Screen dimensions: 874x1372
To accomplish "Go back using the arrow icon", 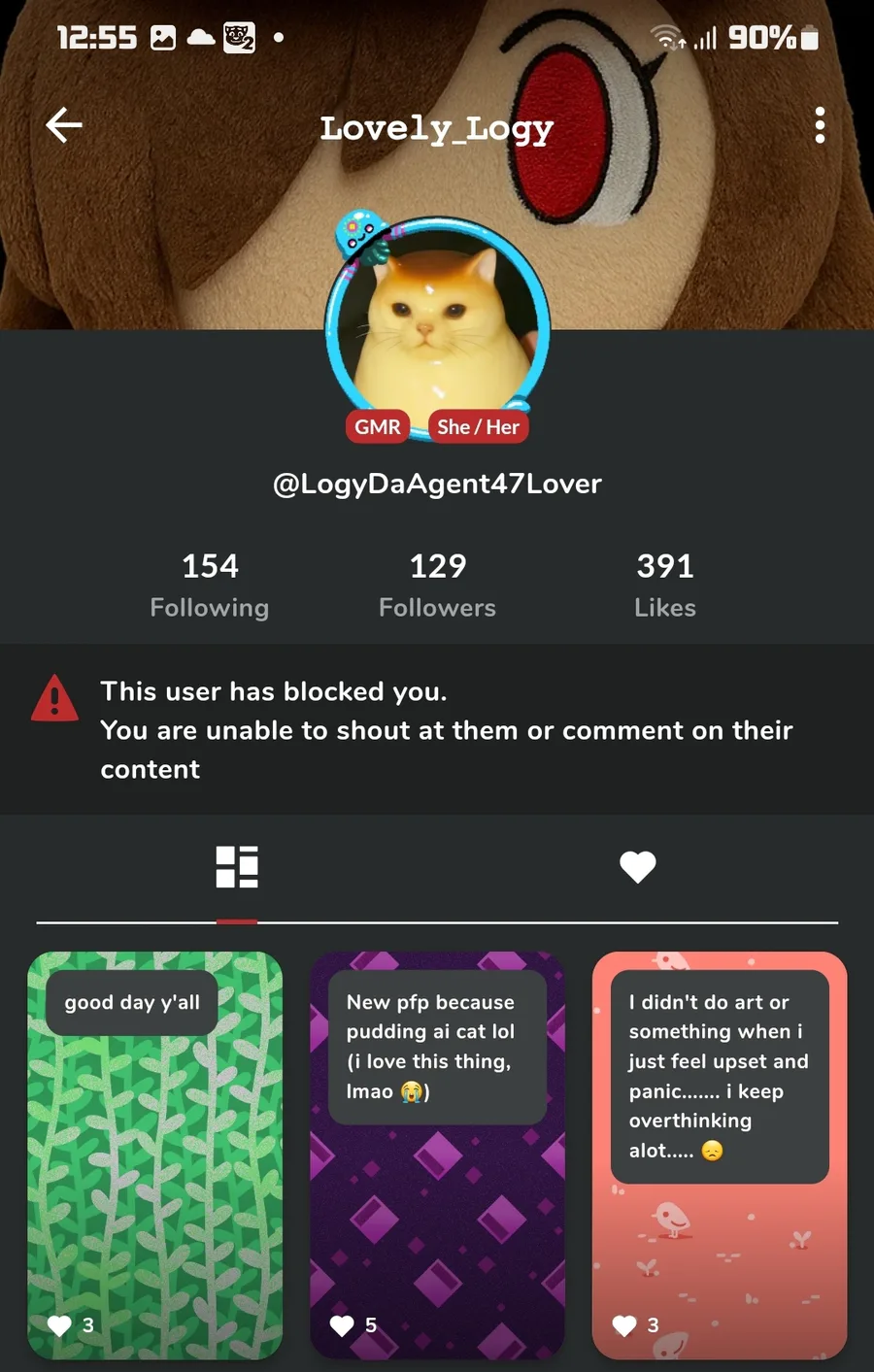I will coord(64,125).
